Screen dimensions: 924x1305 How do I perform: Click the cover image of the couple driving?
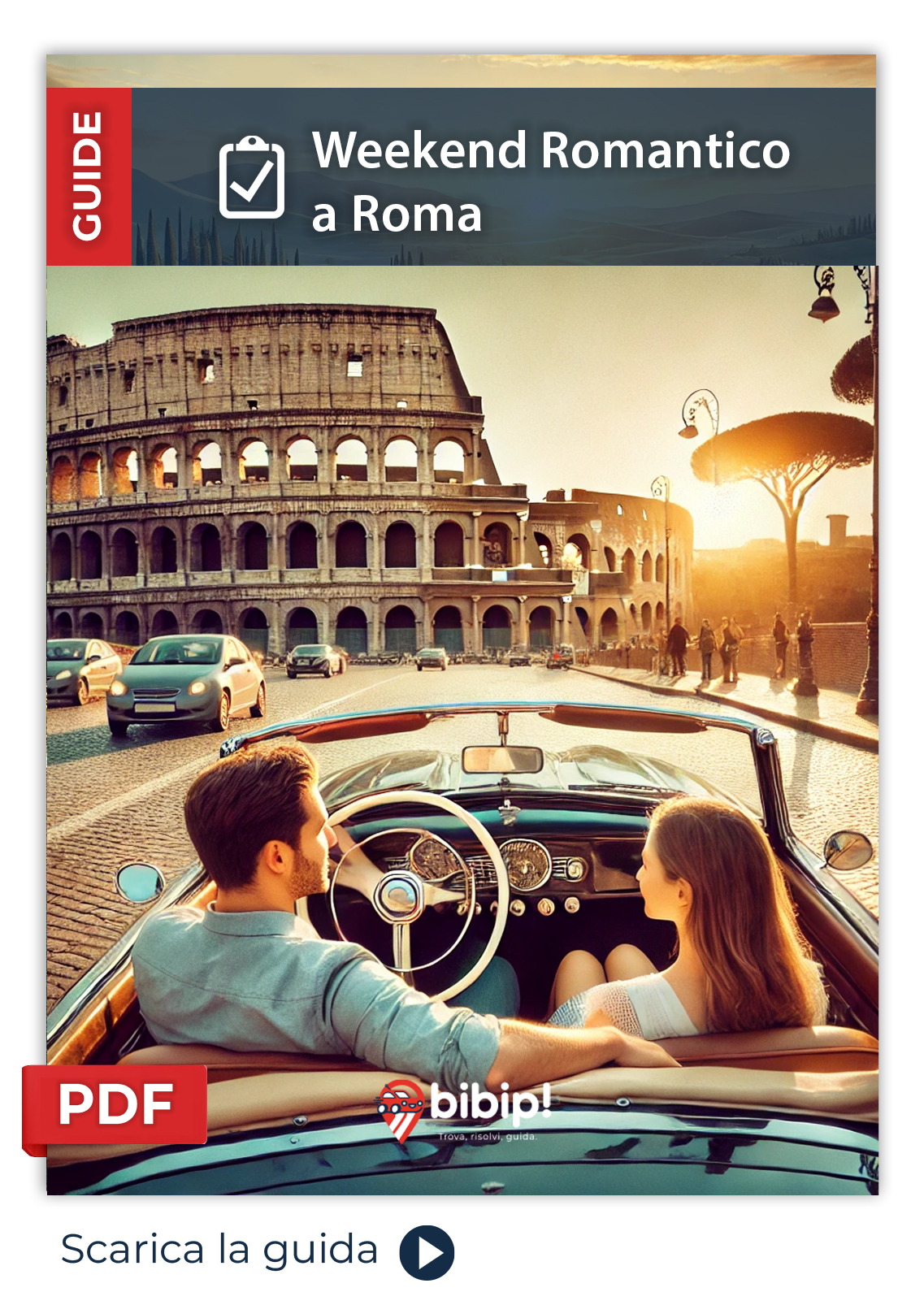[462, 731]
